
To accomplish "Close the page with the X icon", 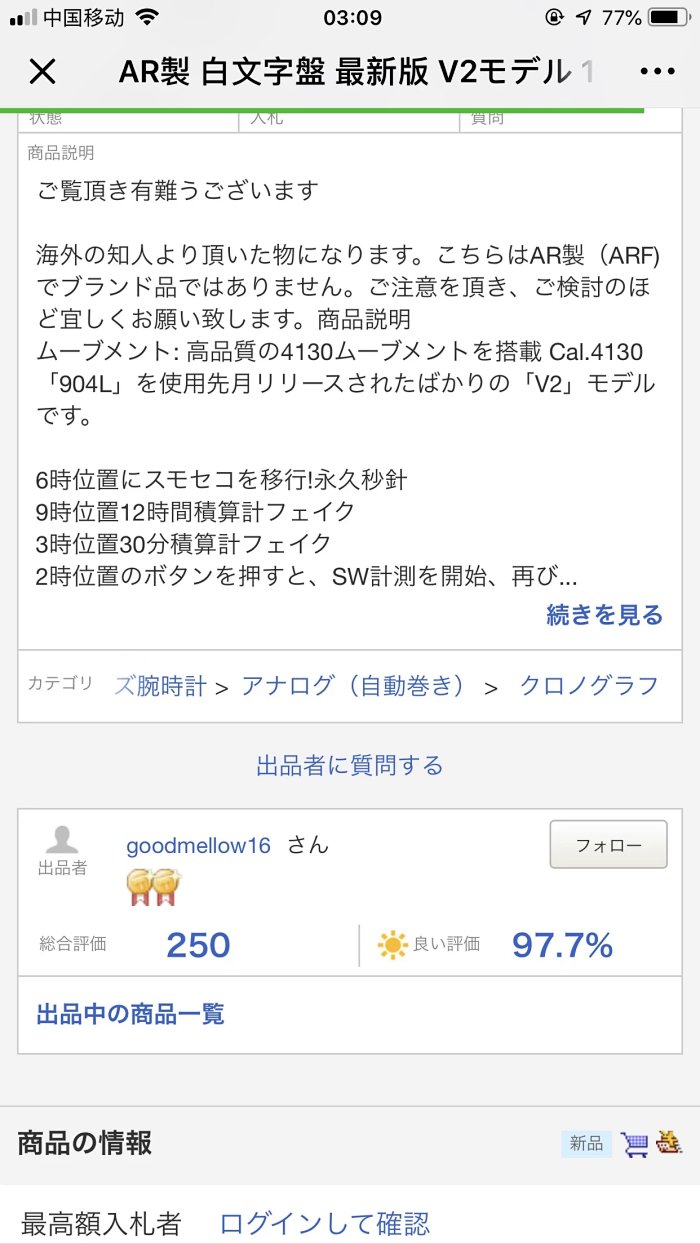I will tap(42, 71).
